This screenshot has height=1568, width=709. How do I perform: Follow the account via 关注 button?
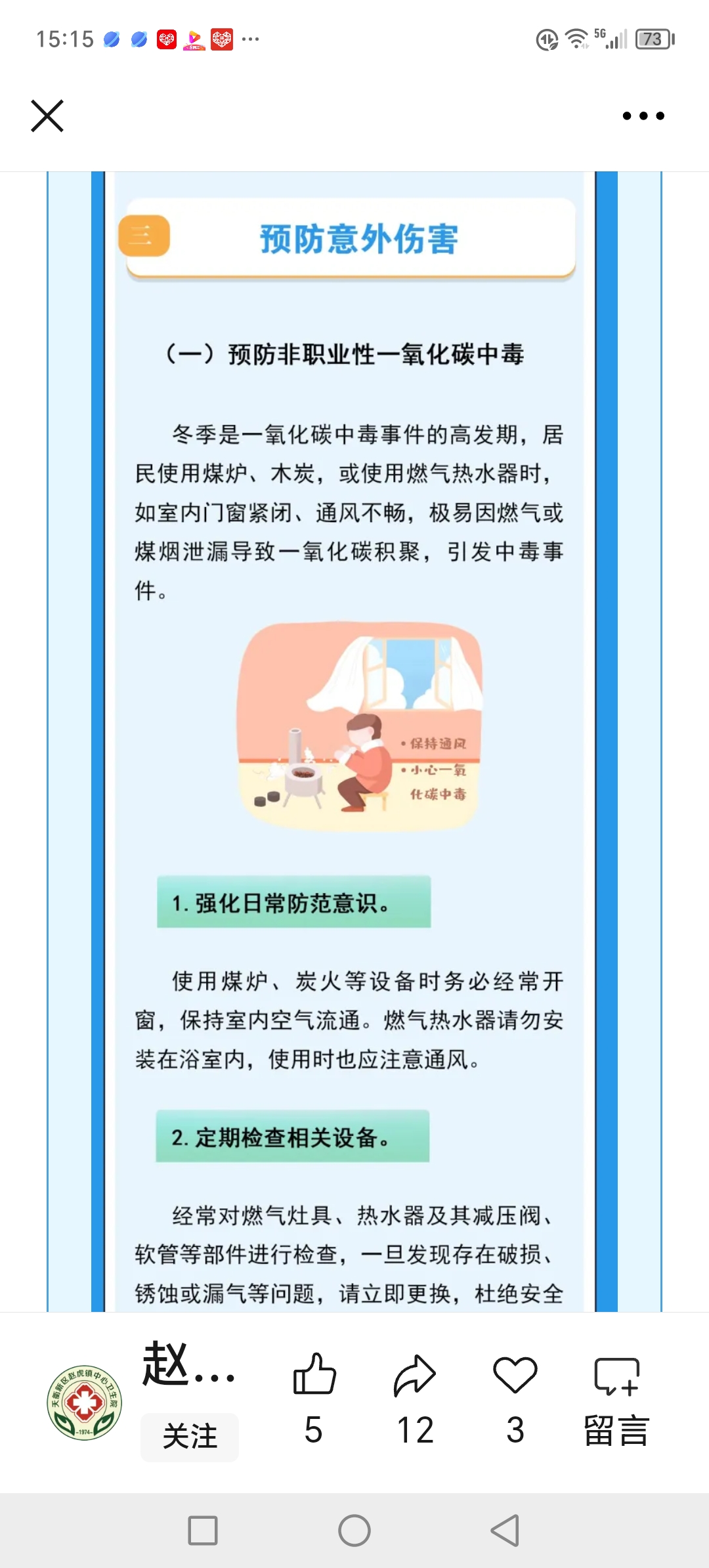pyautogui.click(x=190, y=1436)
